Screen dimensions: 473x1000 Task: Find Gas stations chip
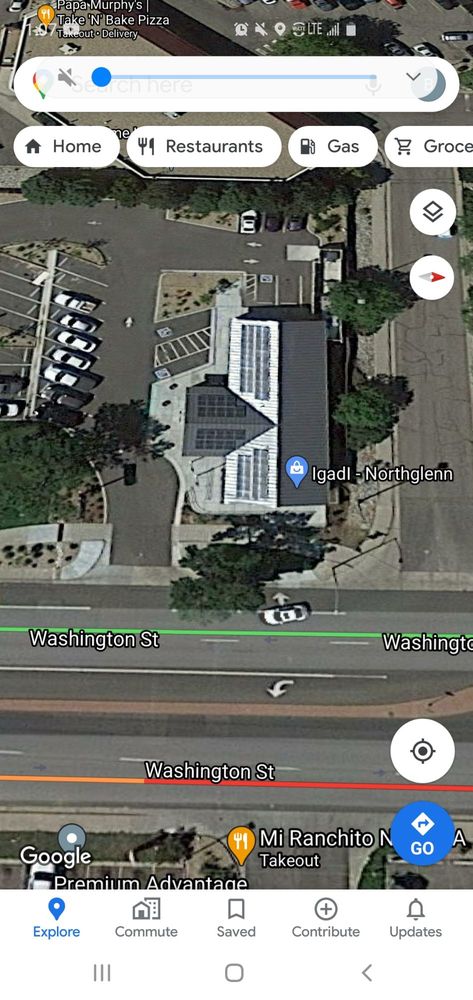coord(333,147)
